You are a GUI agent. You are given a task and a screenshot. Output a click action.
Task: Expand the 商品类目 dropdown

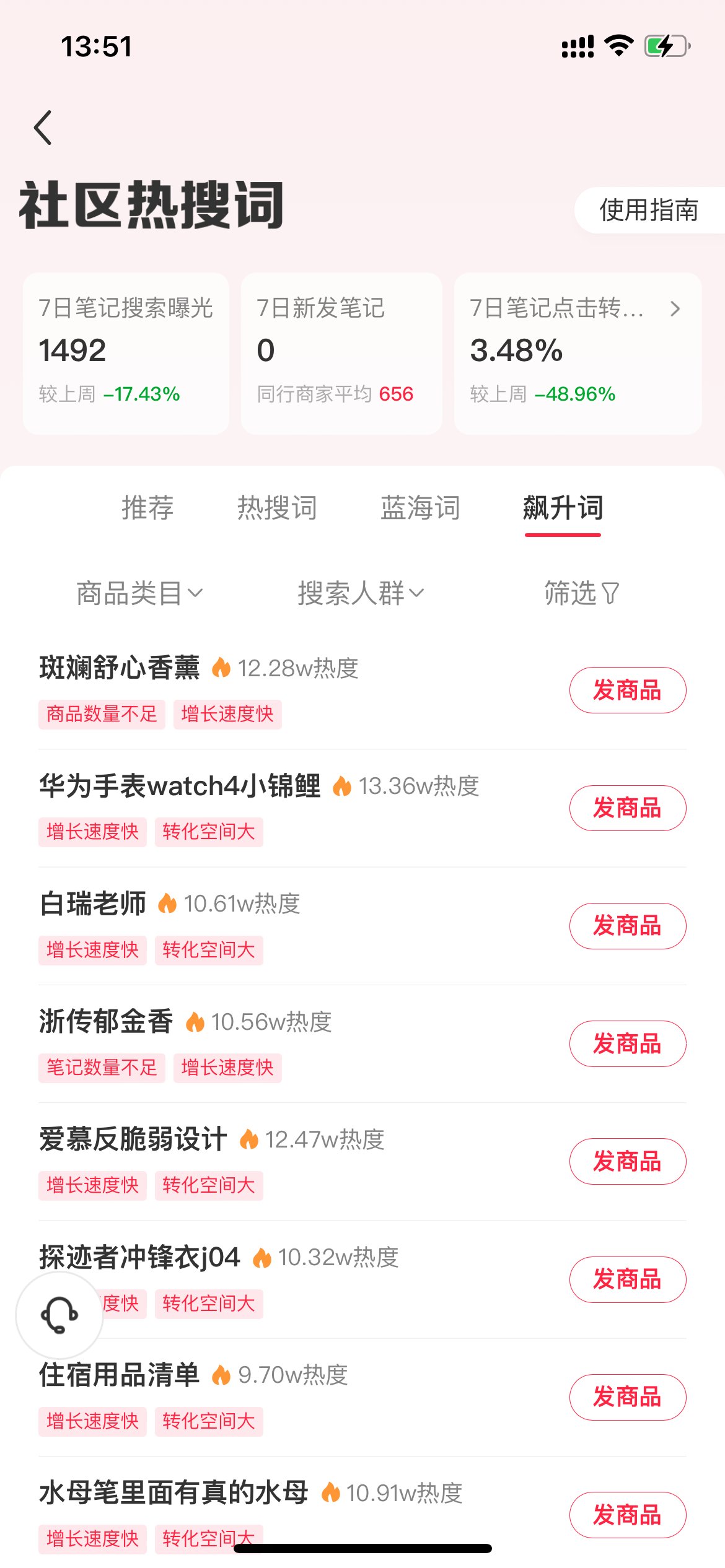tap(139, 593)
